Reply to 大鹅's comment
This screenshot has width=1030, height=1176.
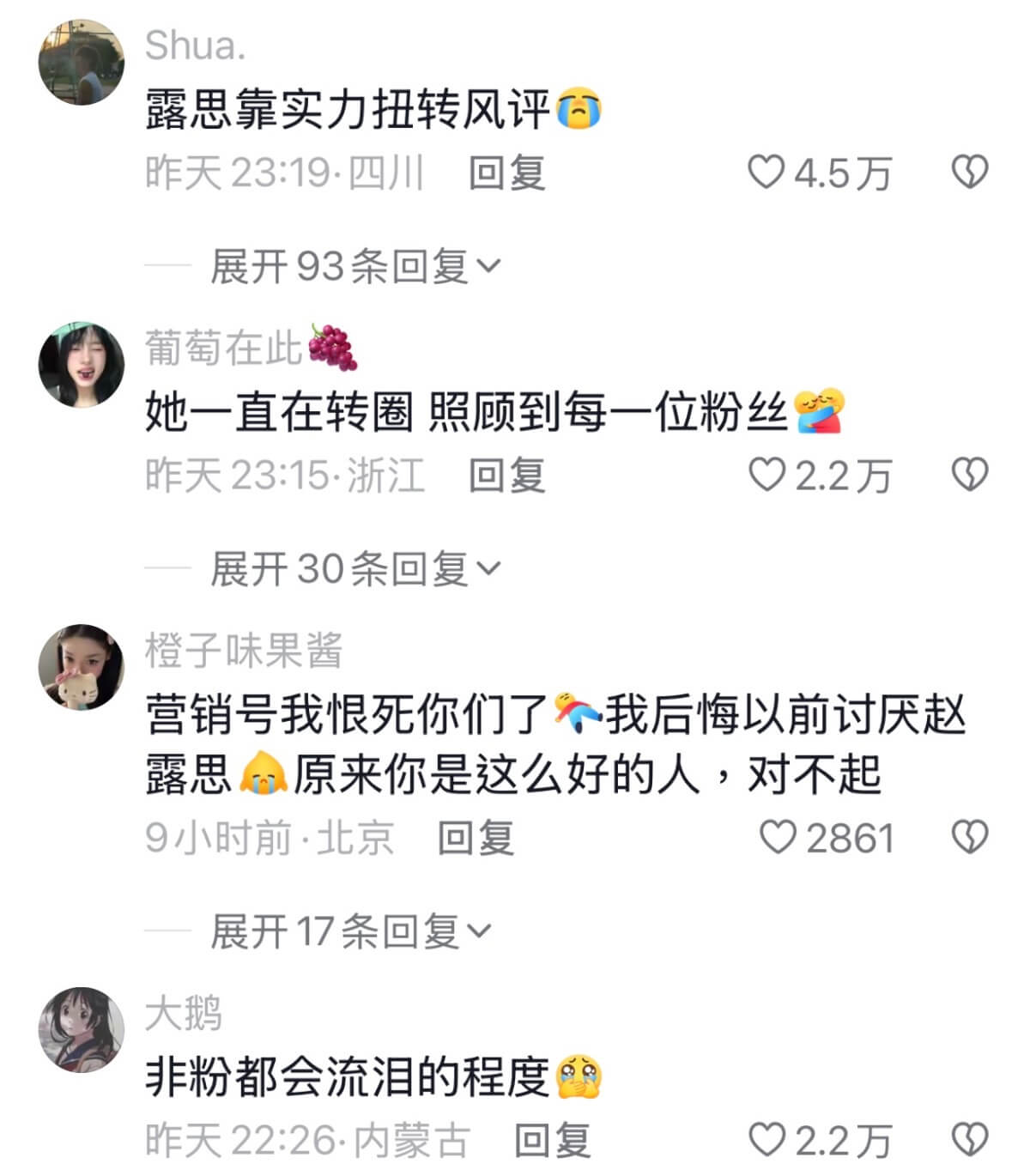pyautogui.click(x=552, y=1141)
